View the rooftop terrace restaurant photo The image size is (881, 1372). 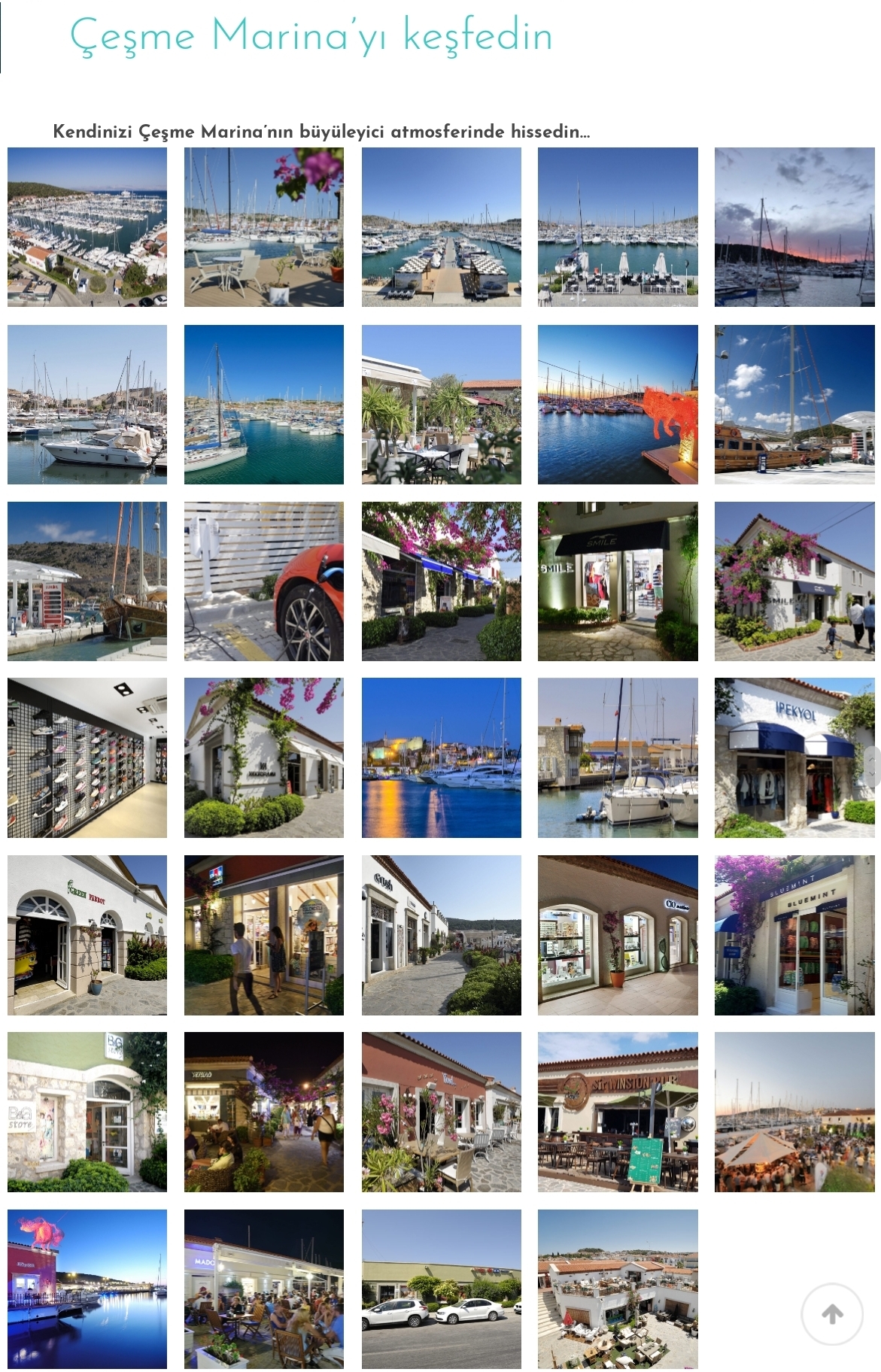(x=617, y=1289)
